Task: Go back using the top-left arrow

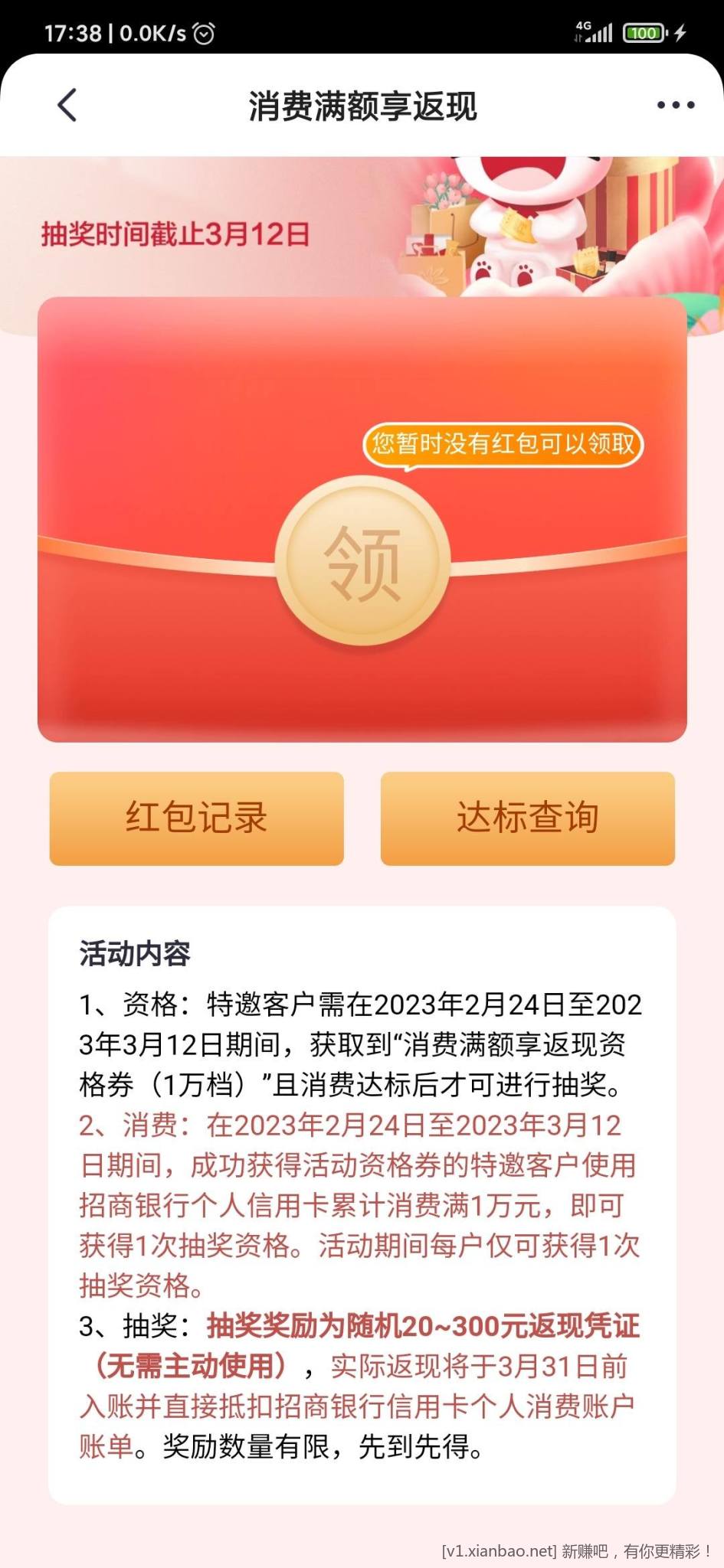Action: click(67, 105)
